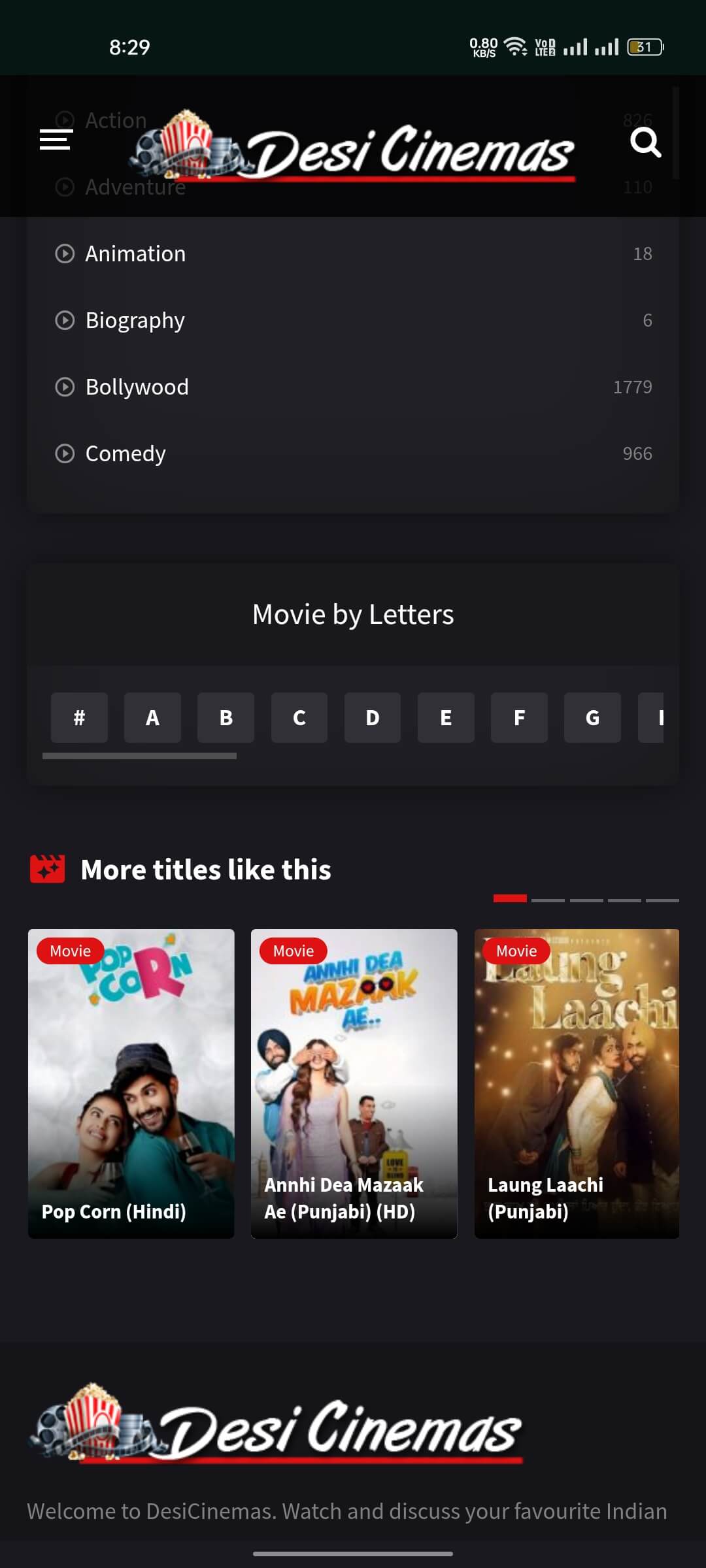Viewport: 706px width, 1568px height.
Task: Open Laung Laachi (Punjabi) movie card
Action: point(577,1083)
